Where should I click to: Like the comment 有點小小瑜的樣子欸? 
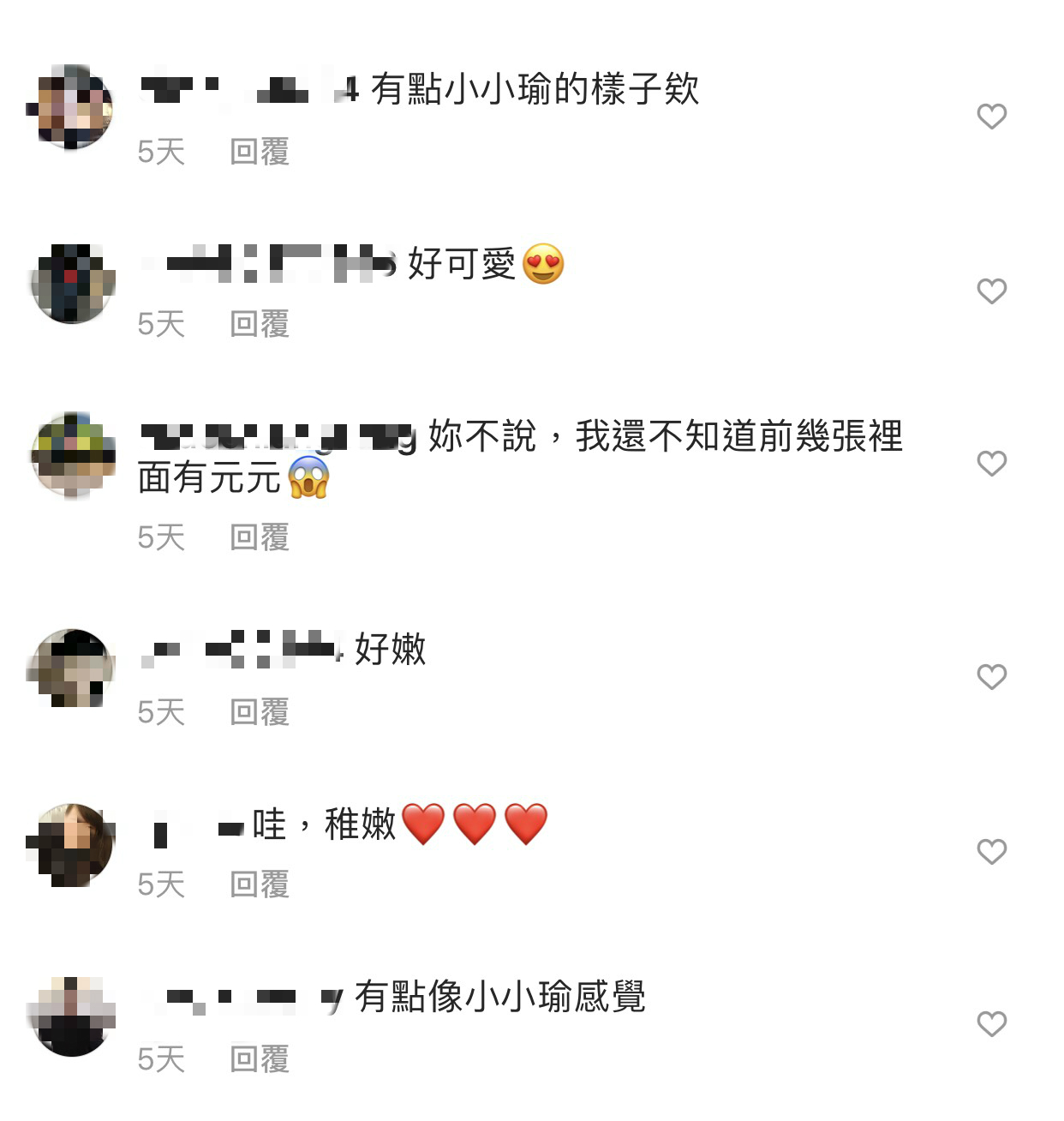tap(991, 117)
